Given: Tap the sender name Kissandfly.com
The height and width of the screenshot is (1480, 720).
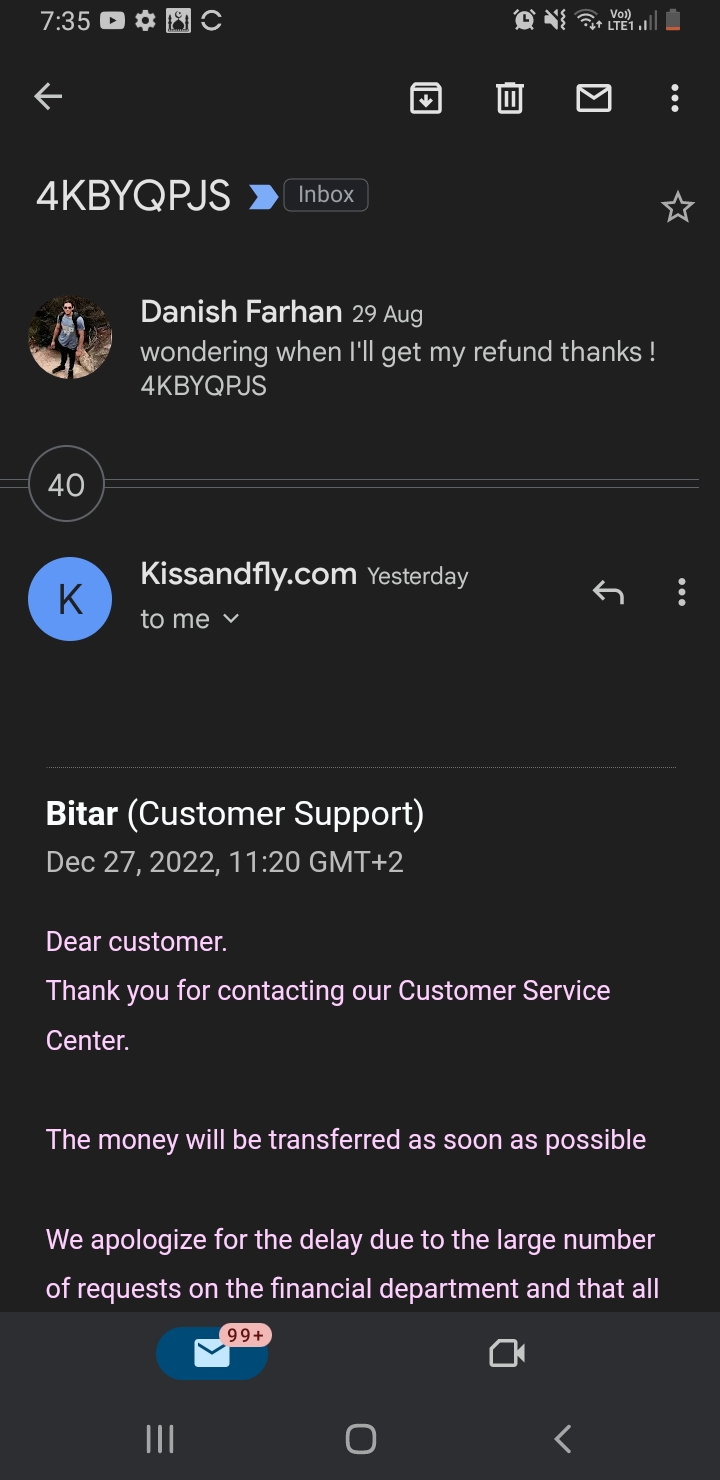Looking at the screenshot, I should (248, 573).
